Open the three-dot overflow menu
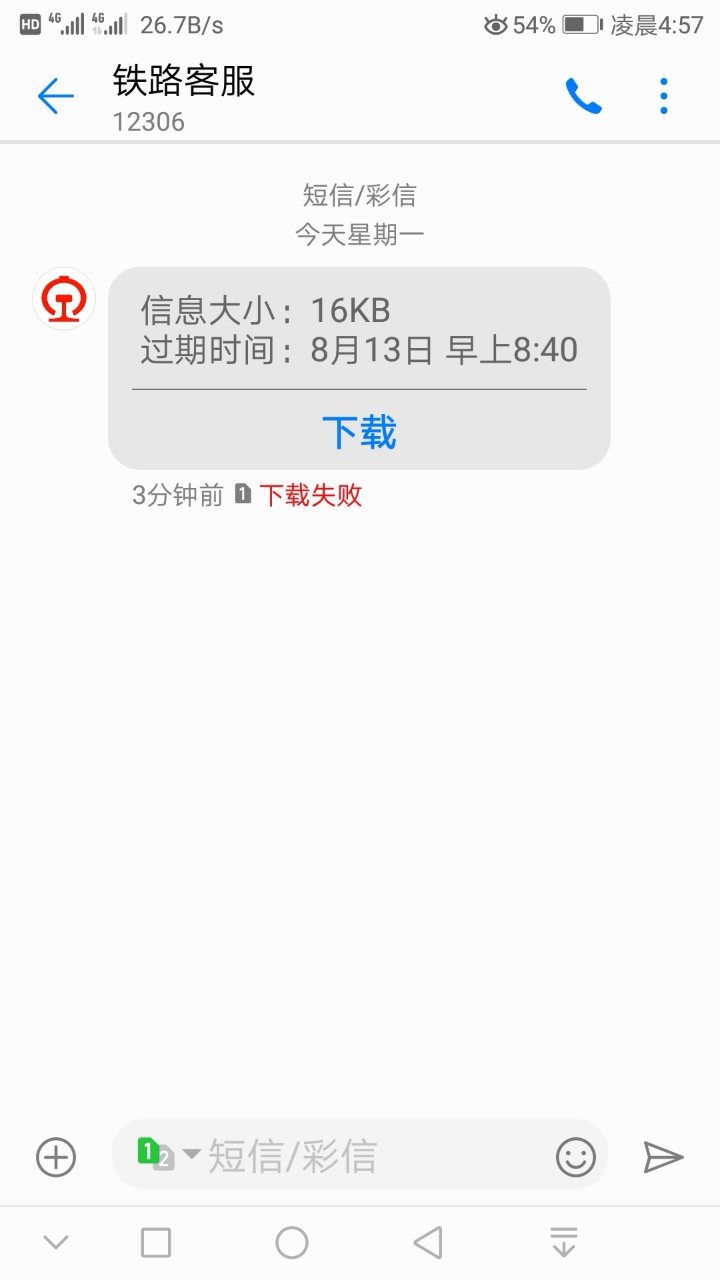Viewport: 720px width, 1280px height. point(663,95)
